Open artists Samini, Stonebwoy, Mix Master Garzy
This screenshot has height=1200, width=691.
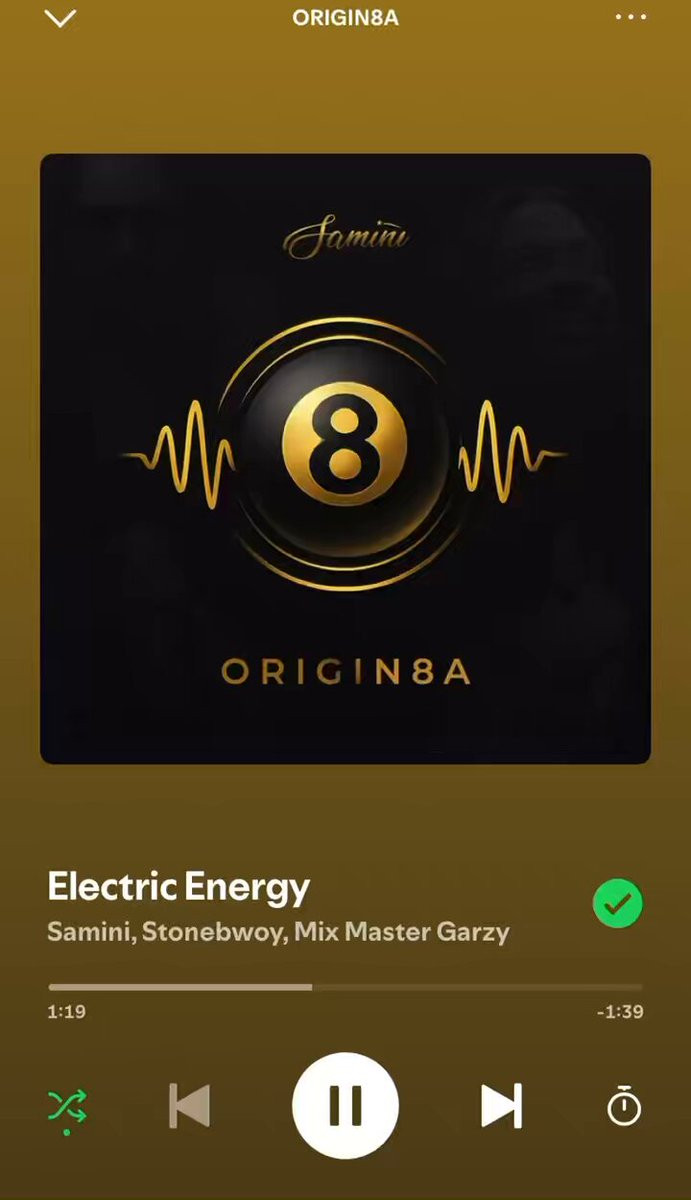pos(278,932)
